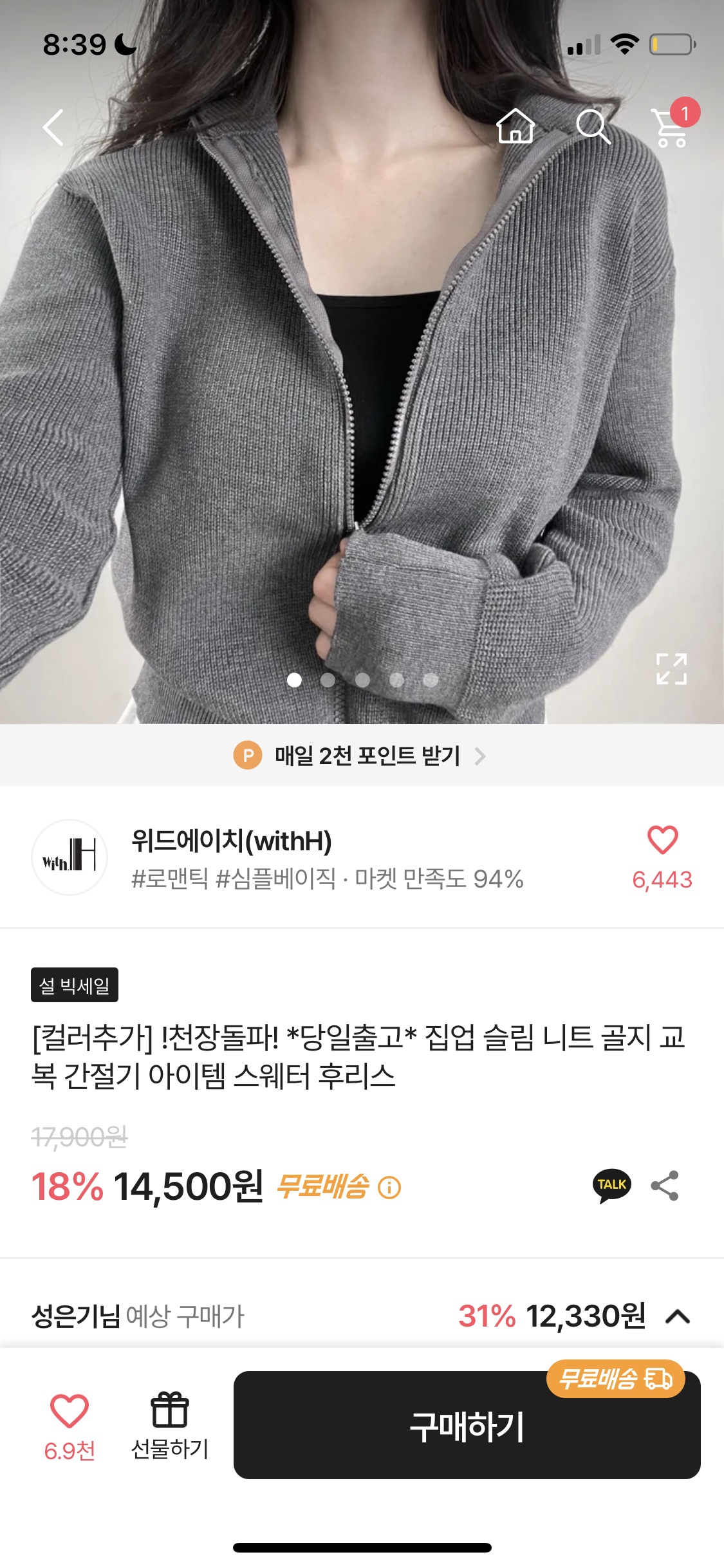Tap the 설 빅세일 badge
The height and width of the screenshot is (1568, 724).
[75, 985]
